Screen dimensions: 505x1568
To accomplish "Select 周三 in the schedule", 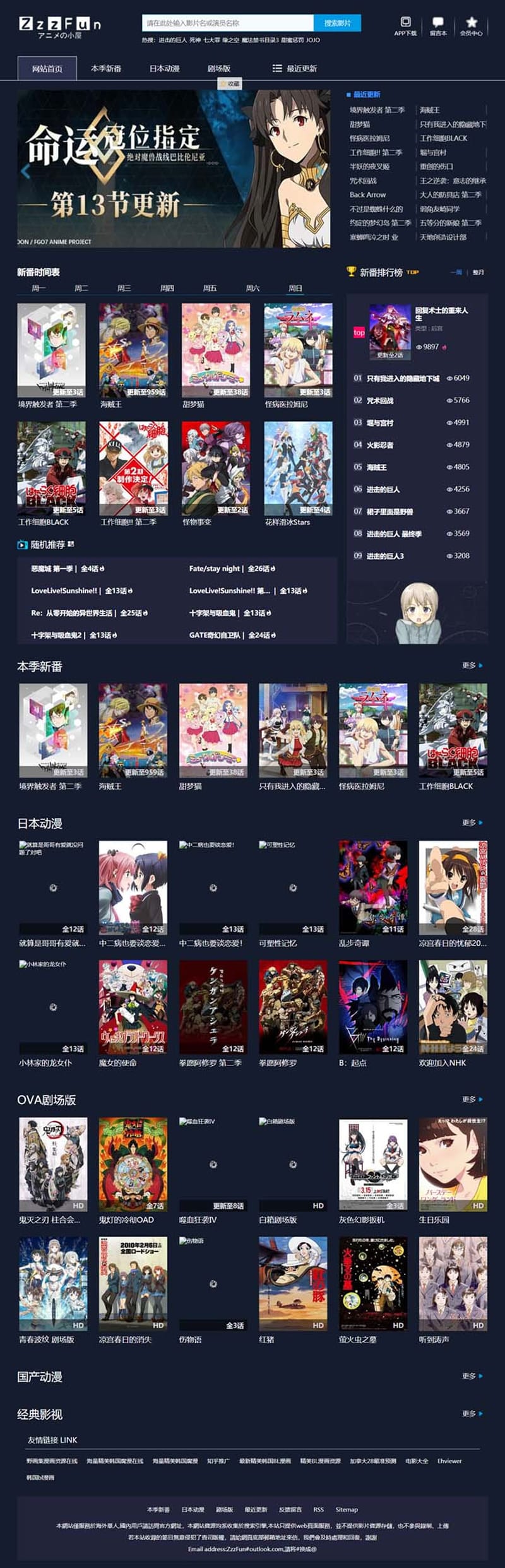I will [x=124, y=288].
